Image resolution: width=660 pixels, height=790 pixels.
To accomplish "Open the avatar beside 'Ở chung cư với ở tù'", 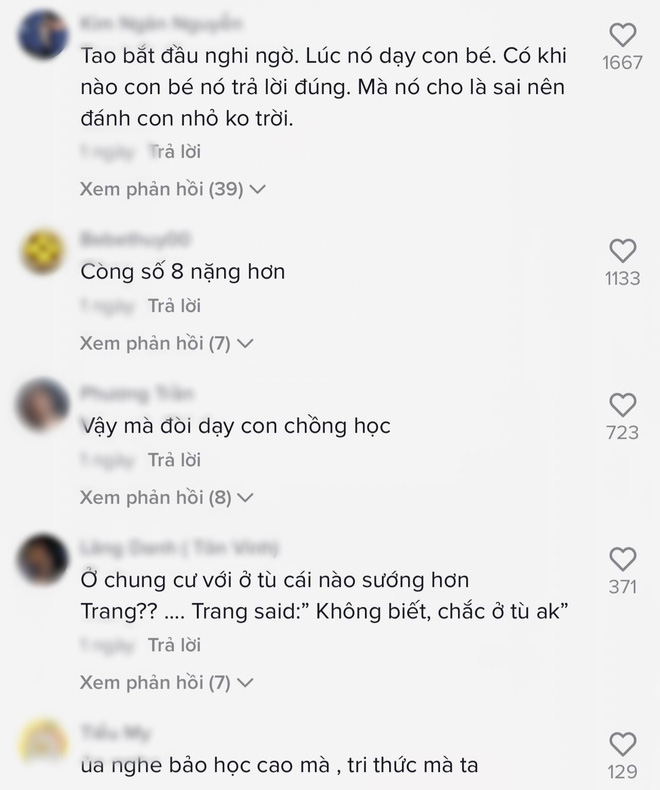I will [x=44, y=559].
